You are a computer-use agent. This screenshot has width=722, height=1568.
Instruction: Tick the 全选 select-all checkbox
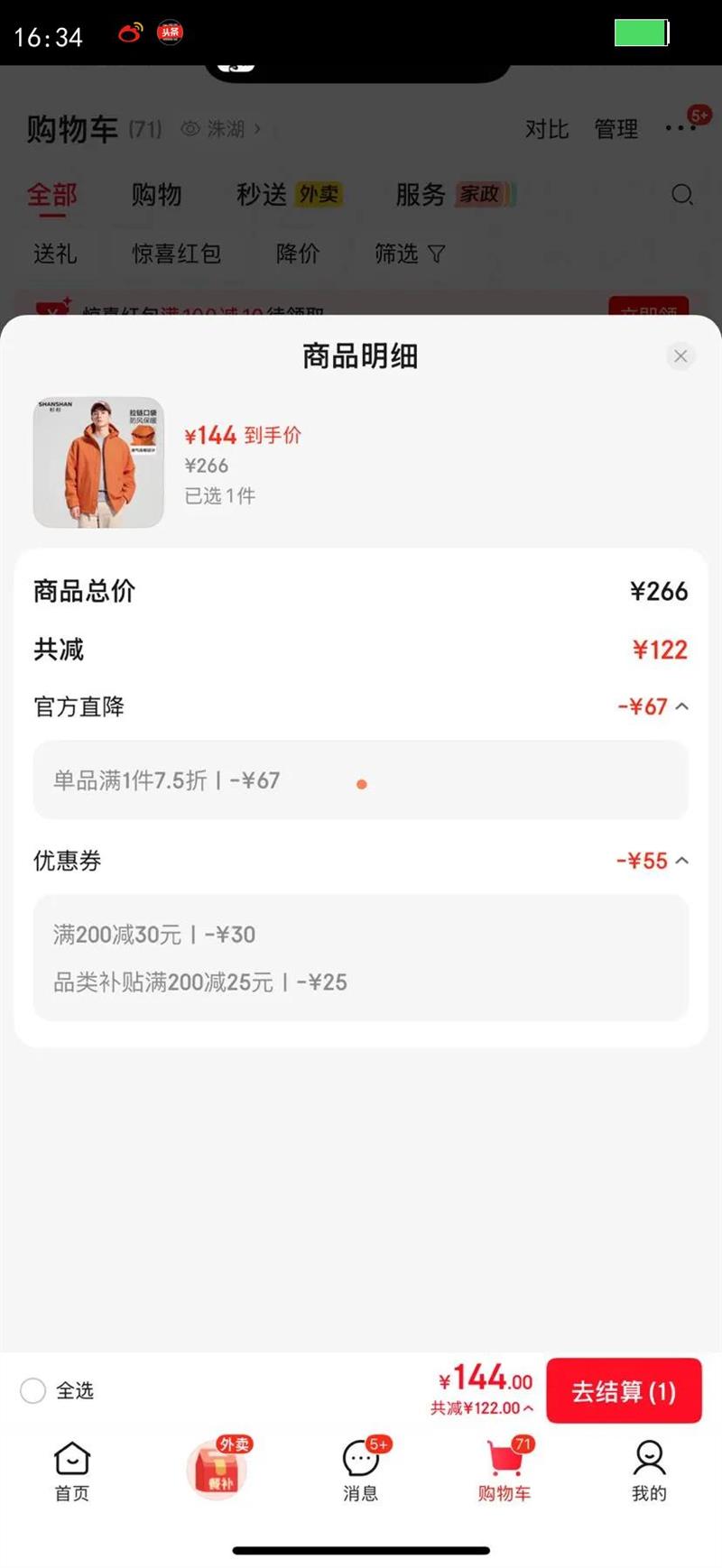(33, 1390)
